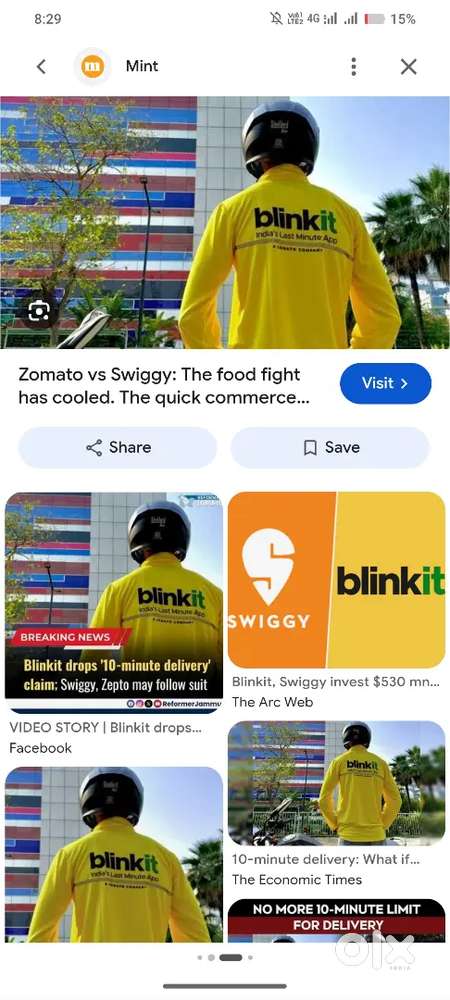Open the main Blinkit rider image

(225, 223)
